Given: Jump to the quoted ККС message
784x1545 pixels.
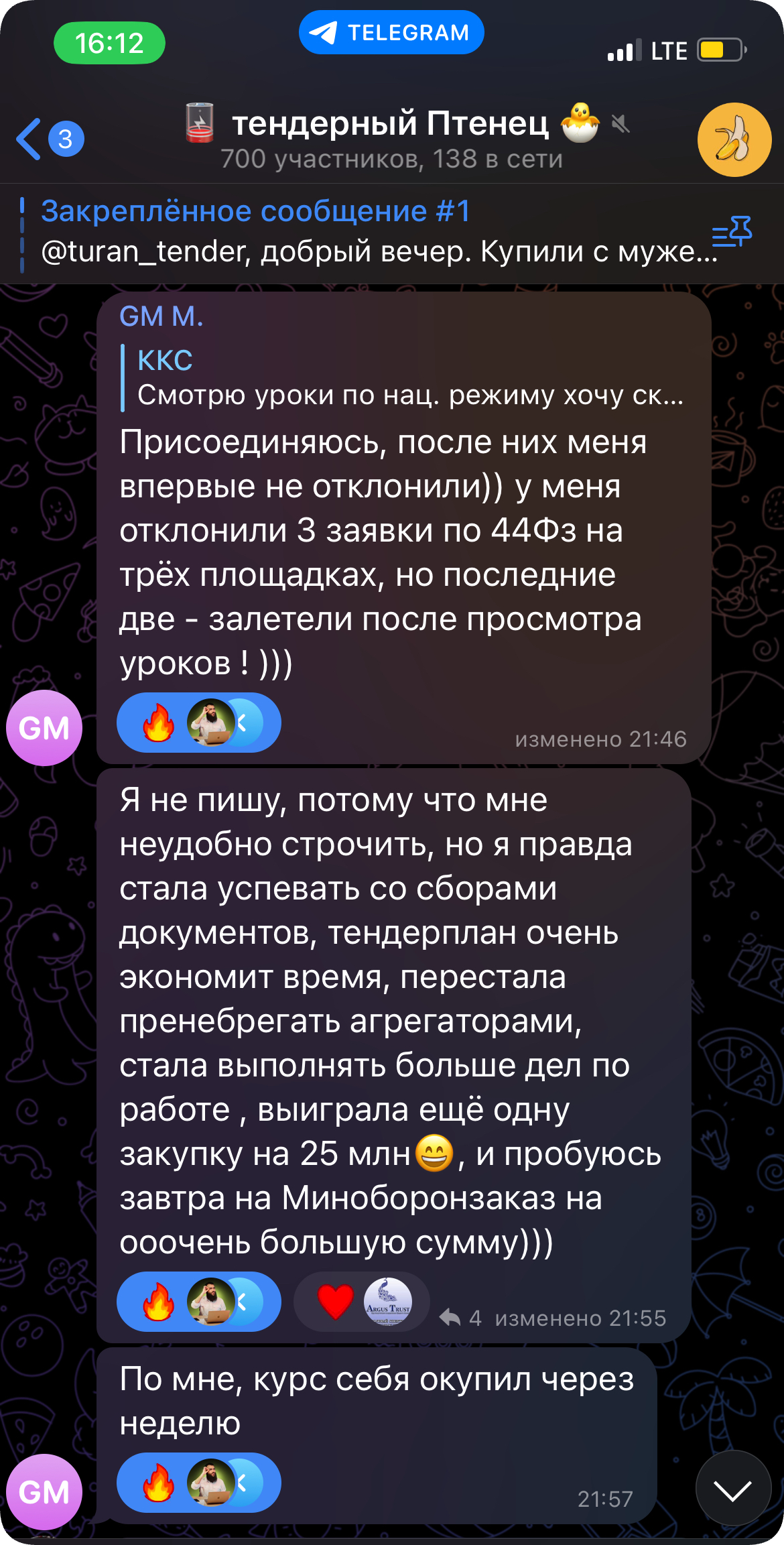Looking at the screenshot, I should coord(402,378).
